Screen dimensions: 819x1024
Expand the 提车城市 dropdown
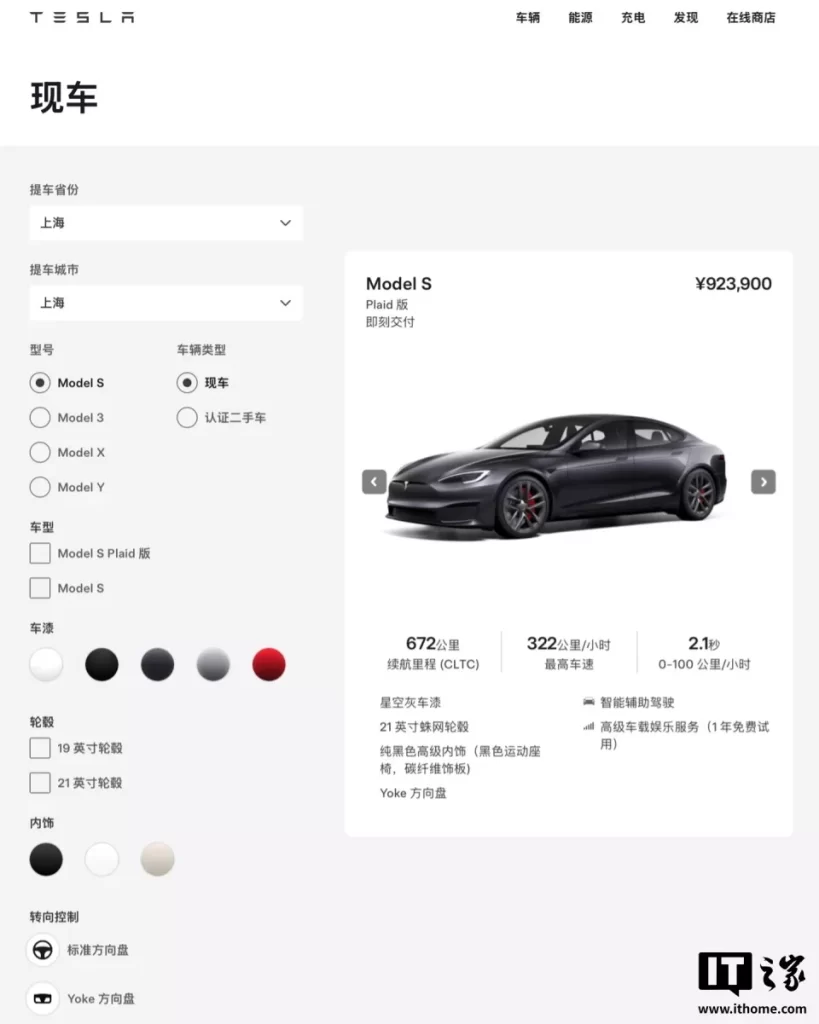[x=166, y=303]
